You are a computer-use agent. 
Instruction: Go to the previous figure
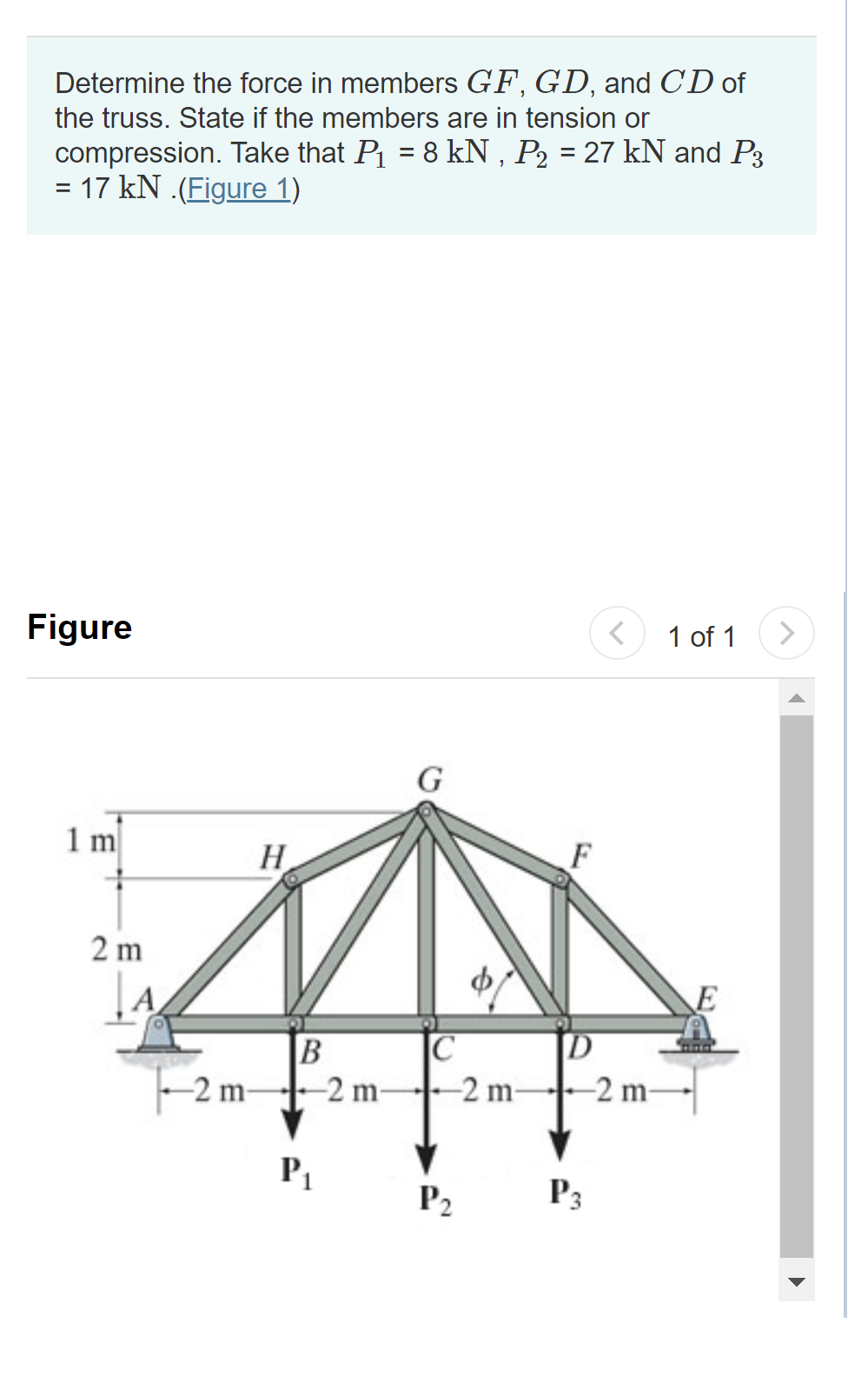(617, 633)
